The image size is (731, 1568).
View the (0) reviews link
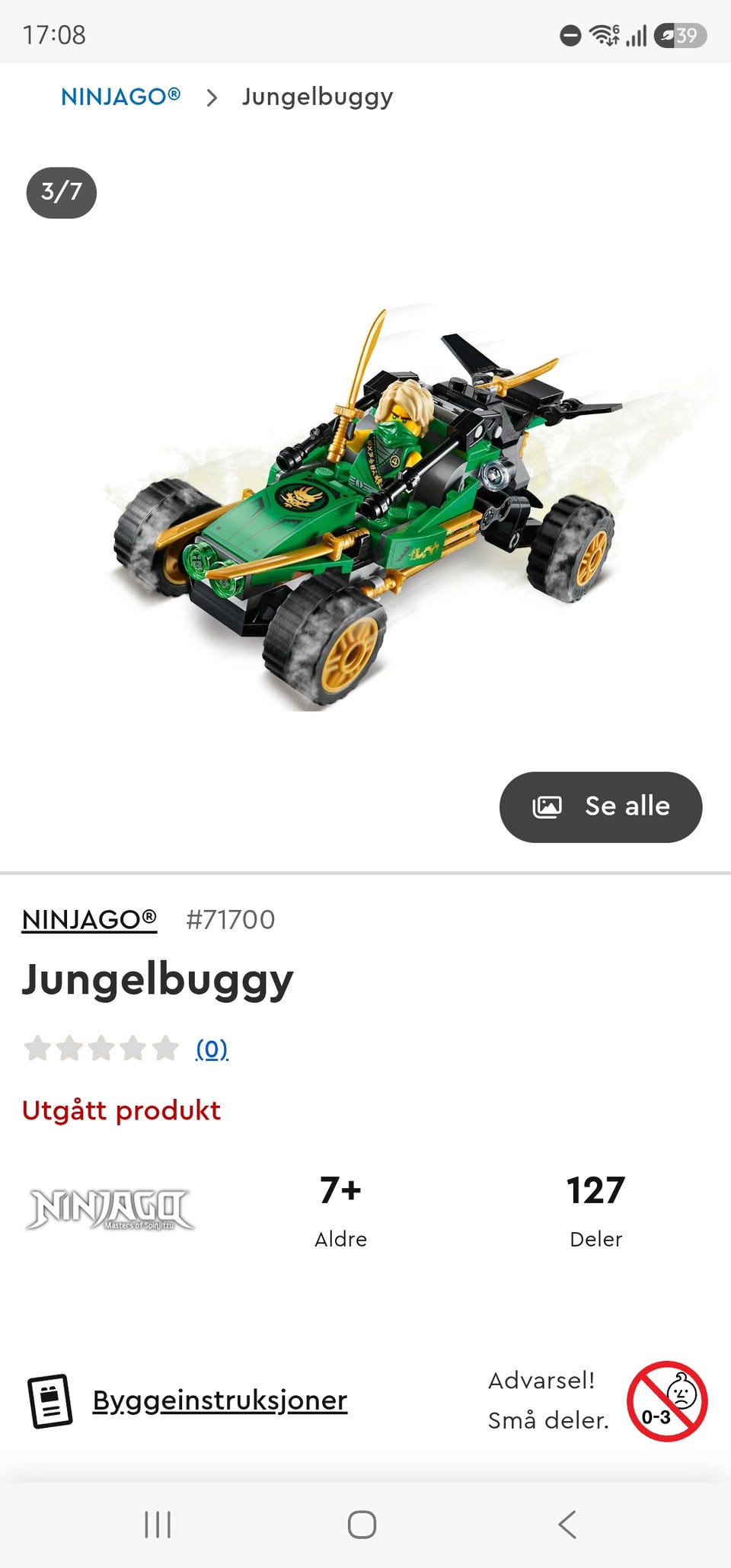[x=212, y=1049]
